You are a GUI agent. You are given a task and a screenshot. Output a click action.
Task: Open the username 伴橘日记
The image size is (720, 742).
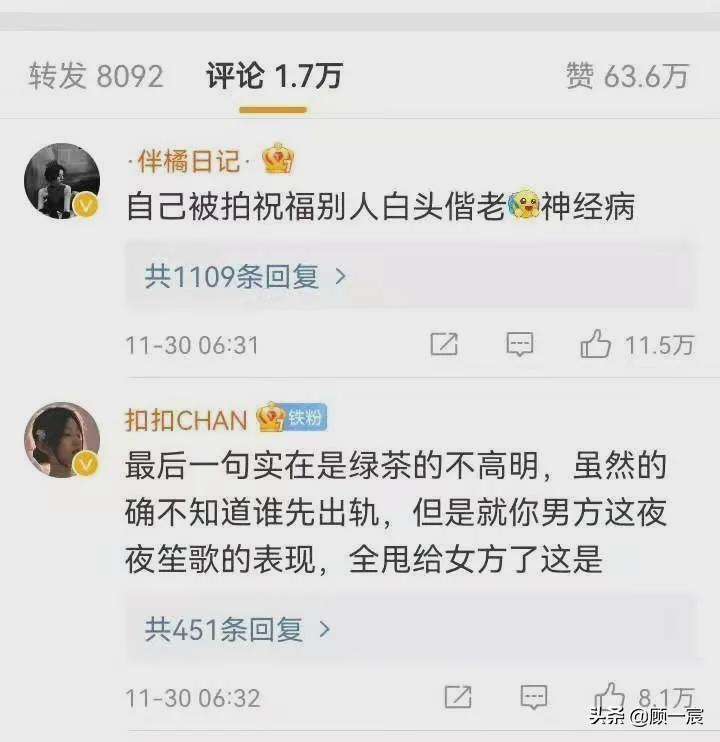click(x=183, y=160)
